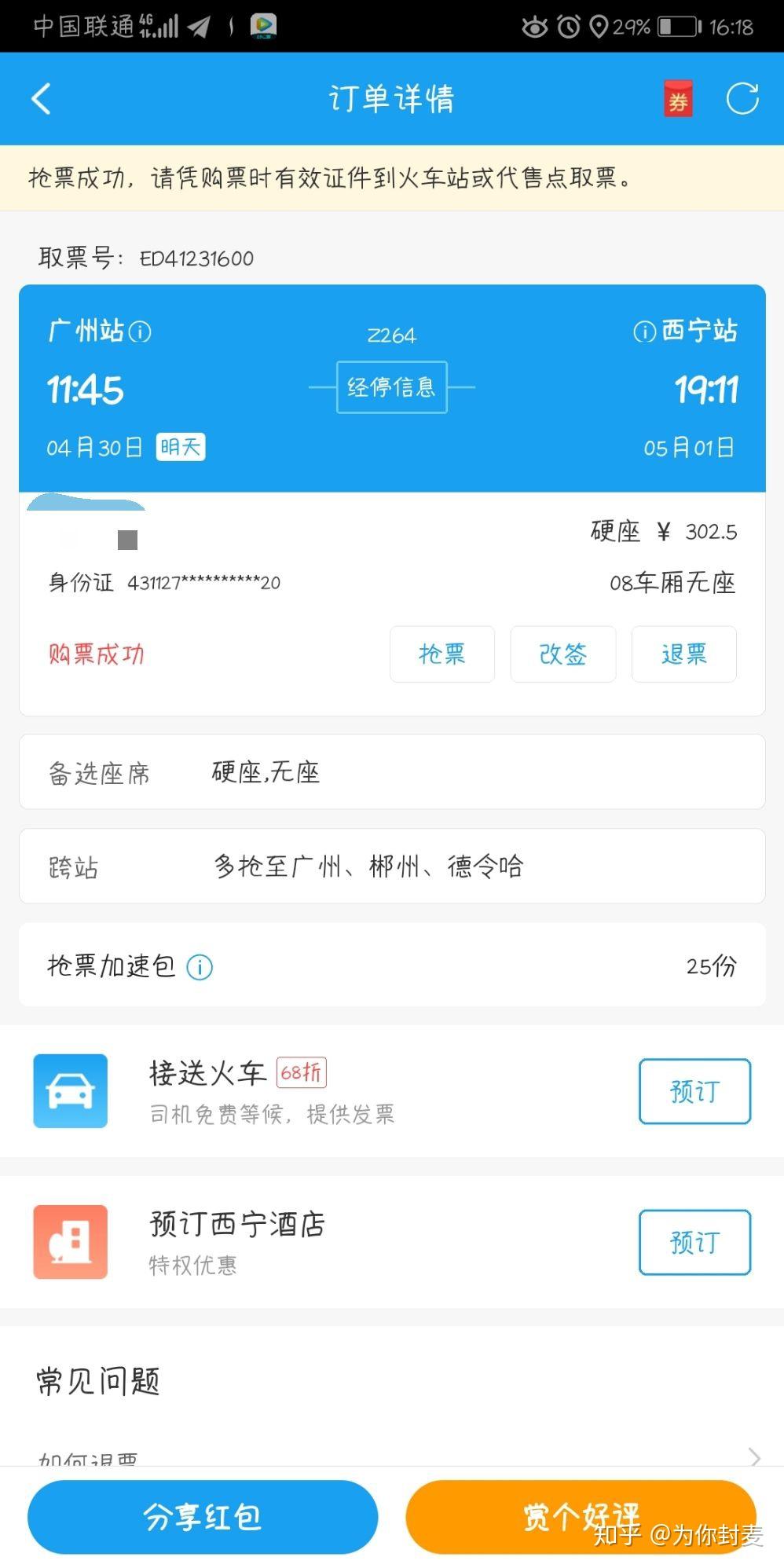View 经停信息 stop information for Z264
Screen dimensions: 784x1568
click(391, 387)
